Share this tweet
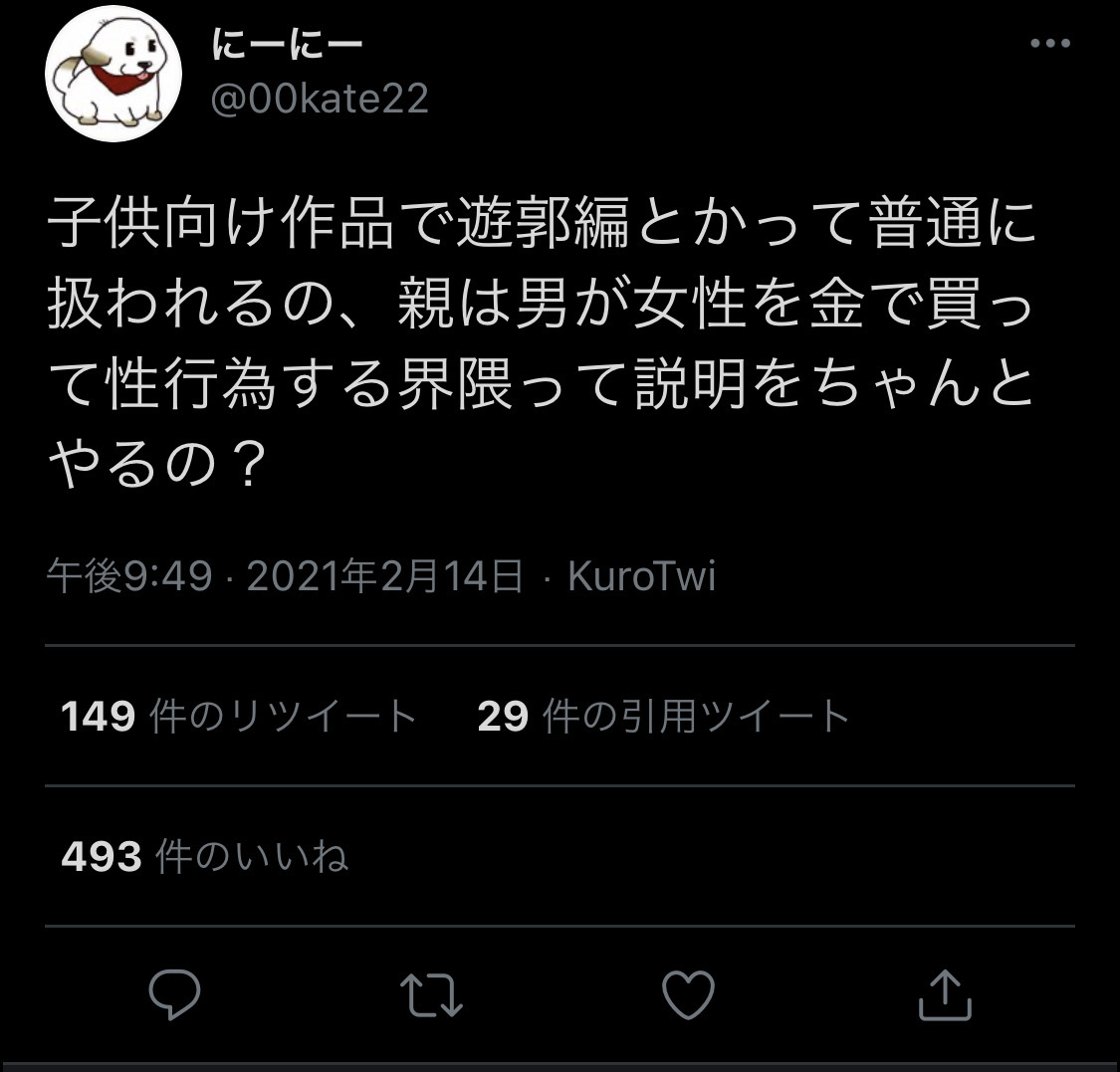This screenshot has height=1072, width=1120. pos(944,993)
